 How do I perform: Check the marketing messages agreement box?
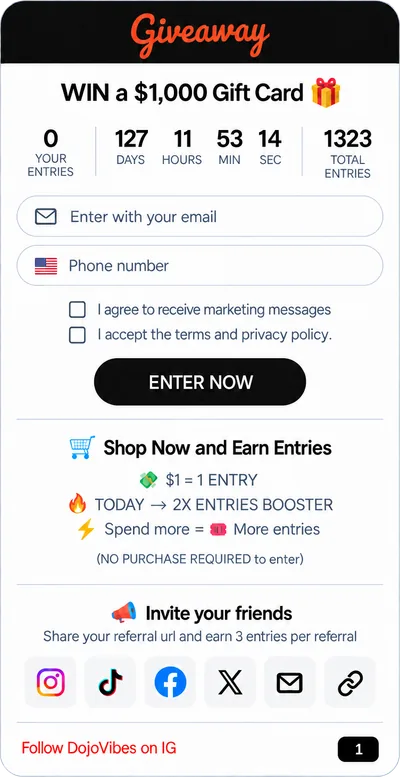click(x=77, y=310)
